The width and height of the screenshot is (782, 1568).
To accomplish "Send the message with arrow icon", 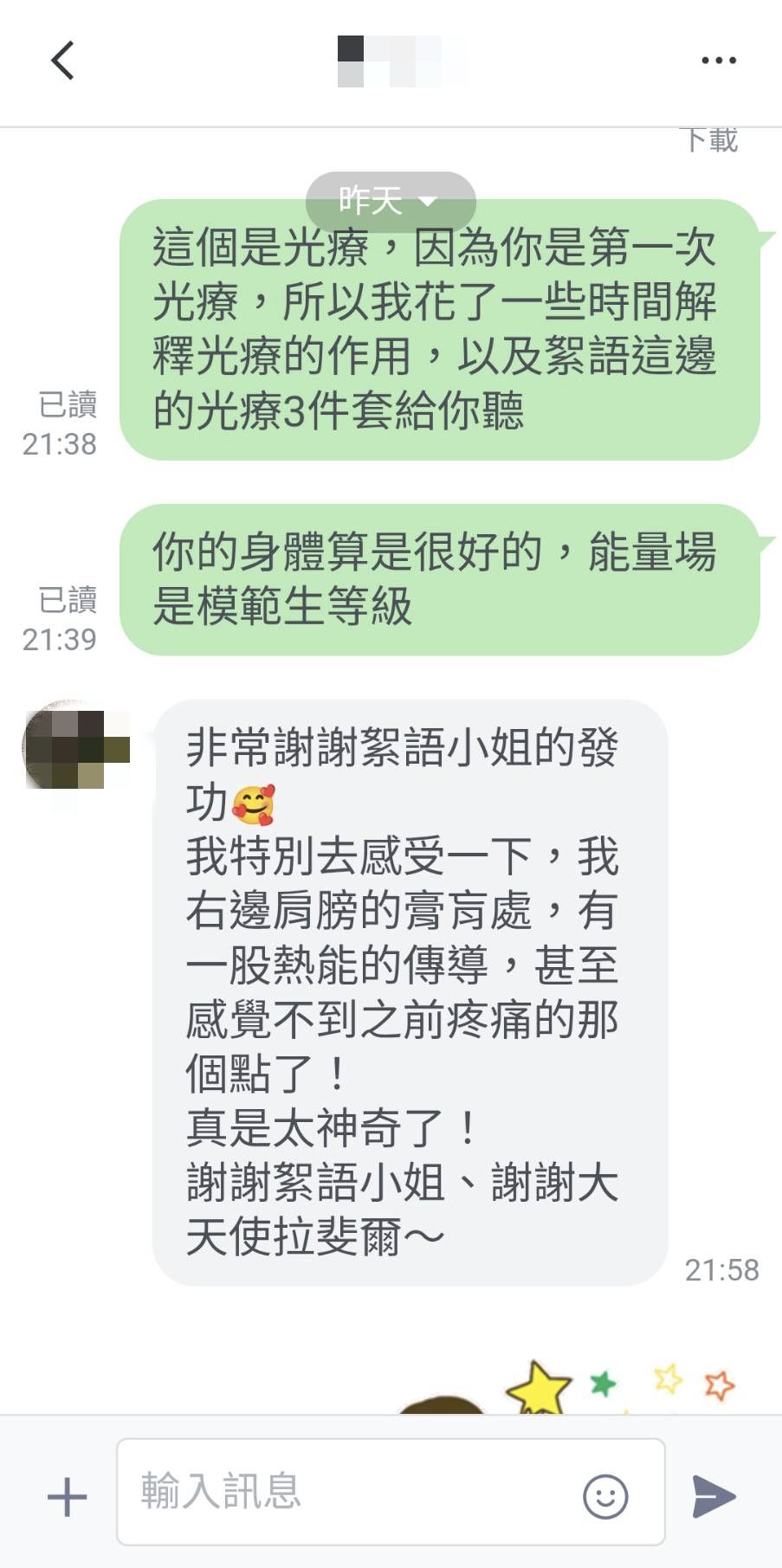I will tap(714, 1496).
